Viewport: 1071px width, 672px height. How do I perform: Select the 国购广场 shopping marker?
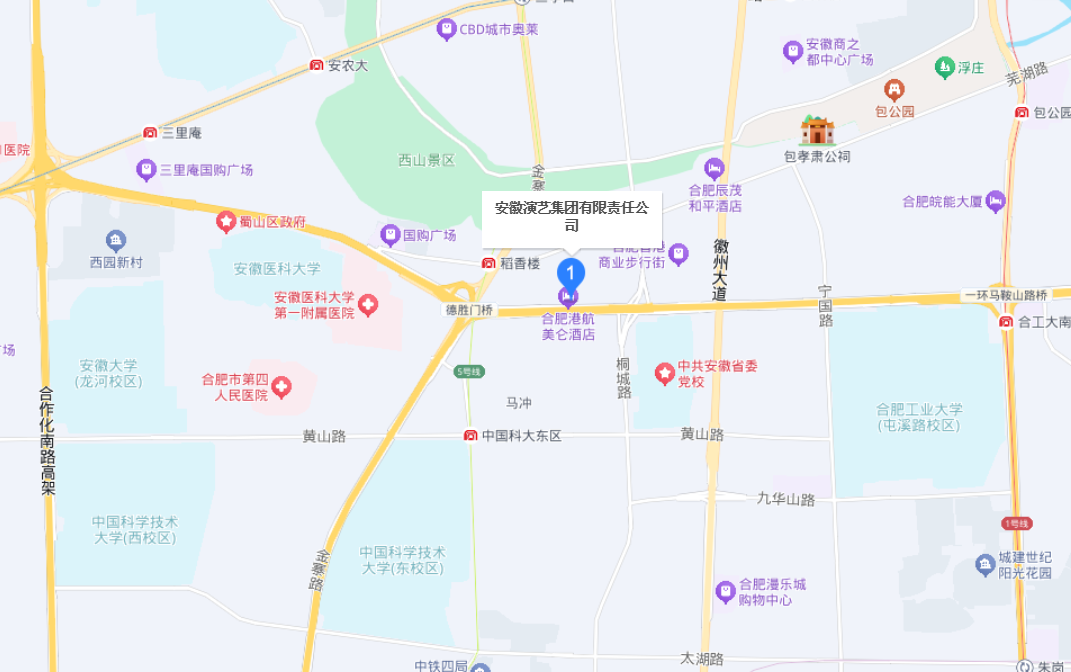[x=390, y=236]
